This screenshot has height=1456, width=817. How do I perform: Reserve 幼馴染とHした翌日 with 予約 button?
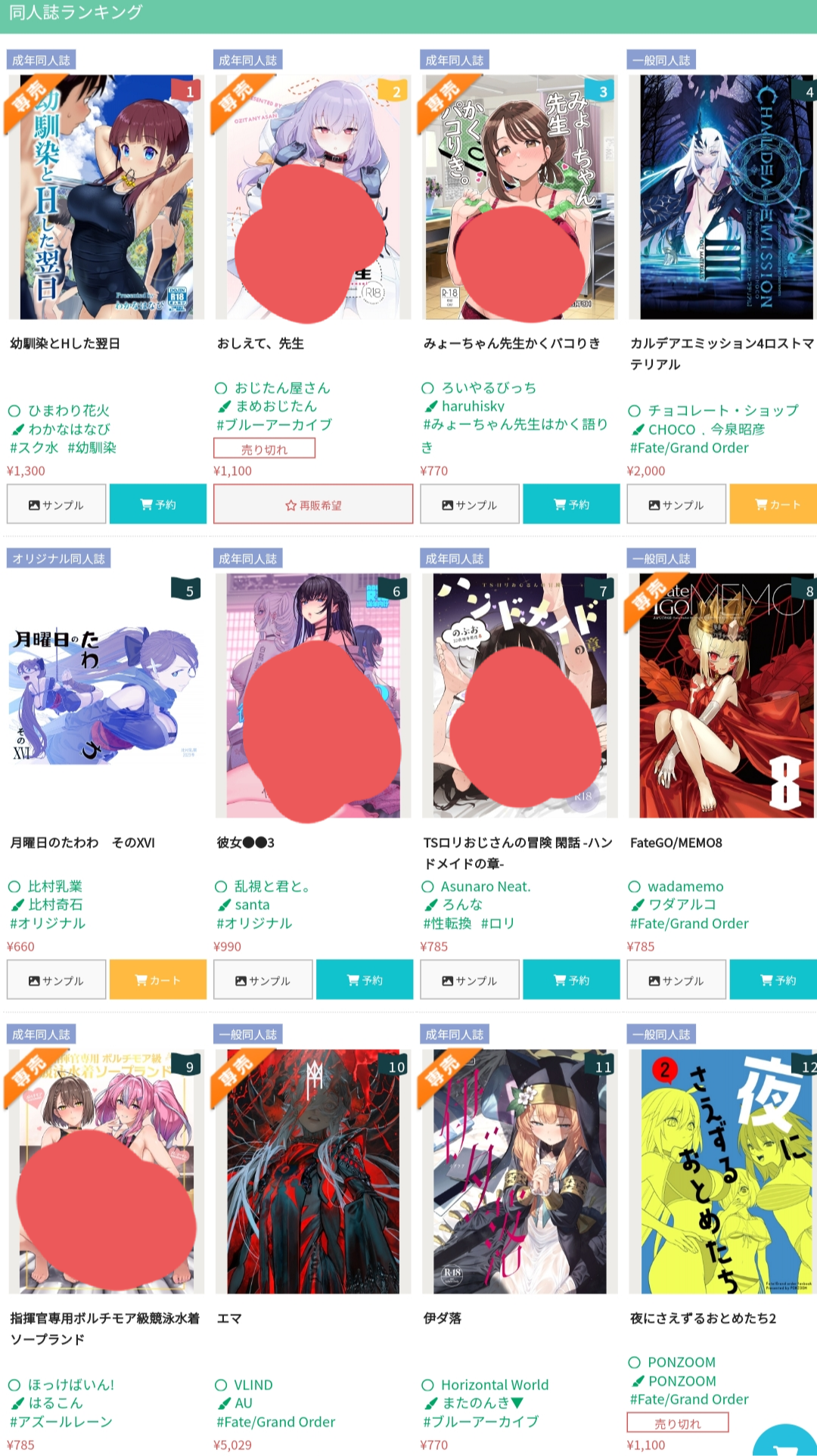[x=158, y=504]
